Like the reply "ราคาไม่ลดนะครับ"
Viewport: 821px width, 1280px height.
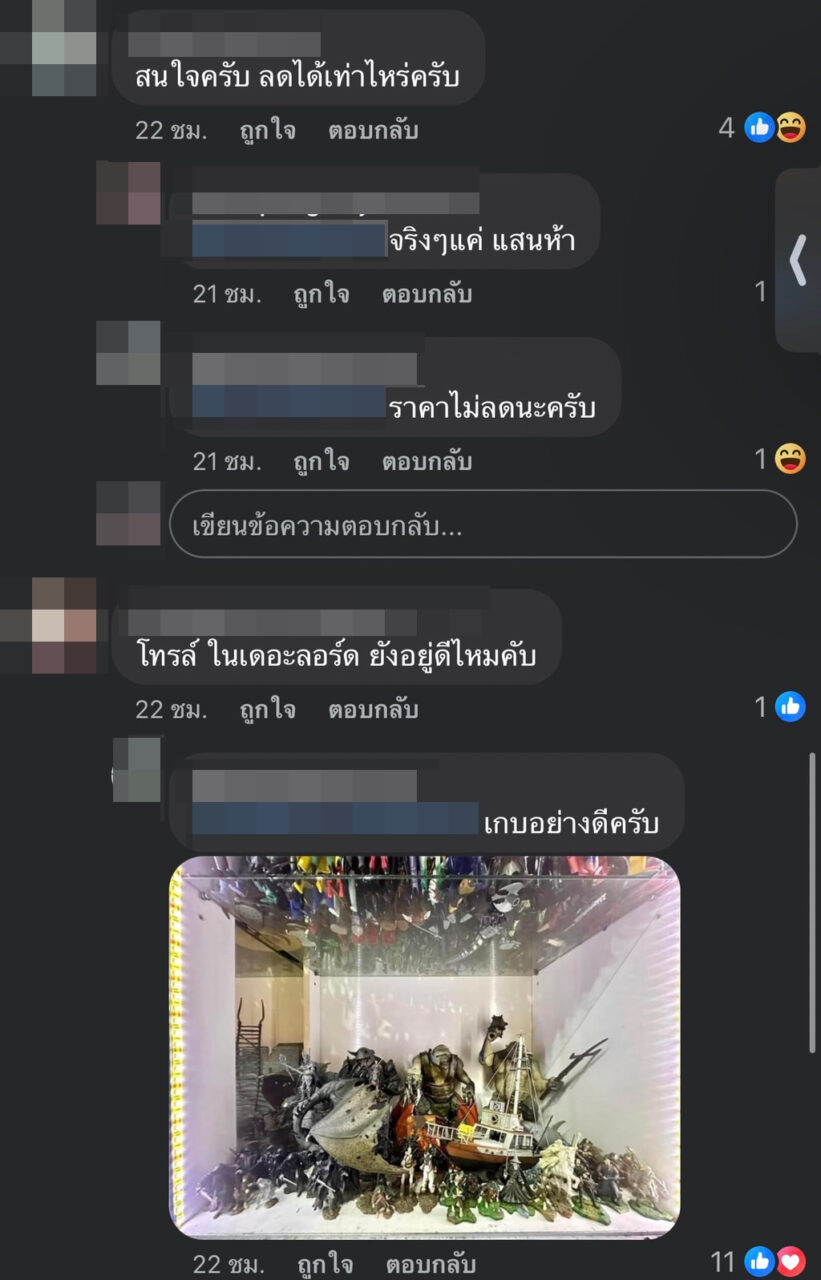pyautogui.click(x=321, y=461)
